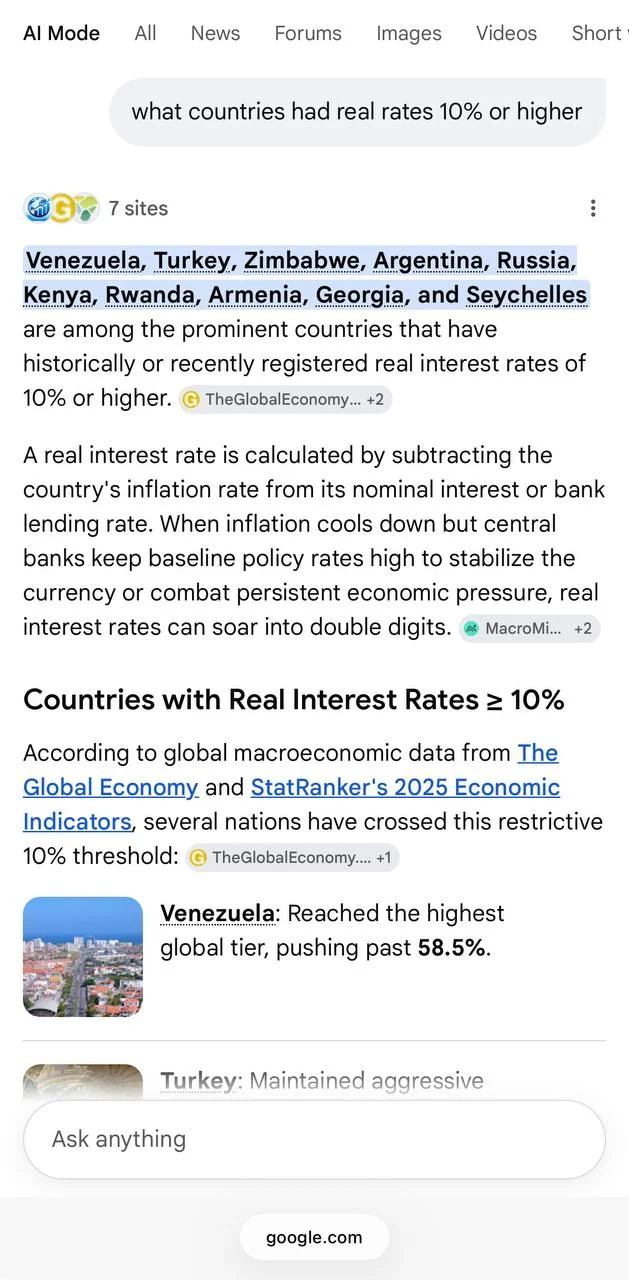Focus the Ask anything input field
This screenshot has width=629, height=1280.
click(314, 1139)
